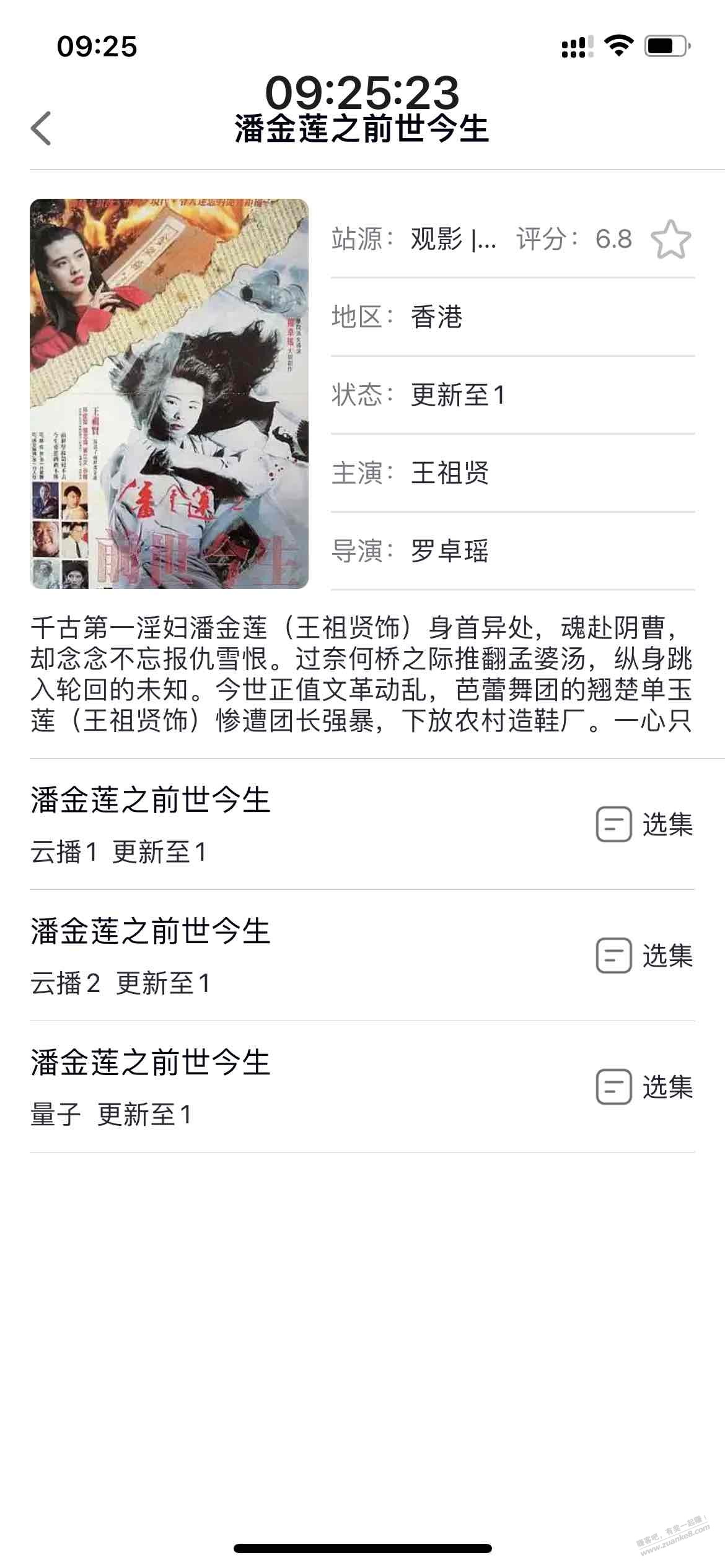725x1568 pixels.
Task: Tap the movie poster thumbnail
Action: [x=169, y=393]
